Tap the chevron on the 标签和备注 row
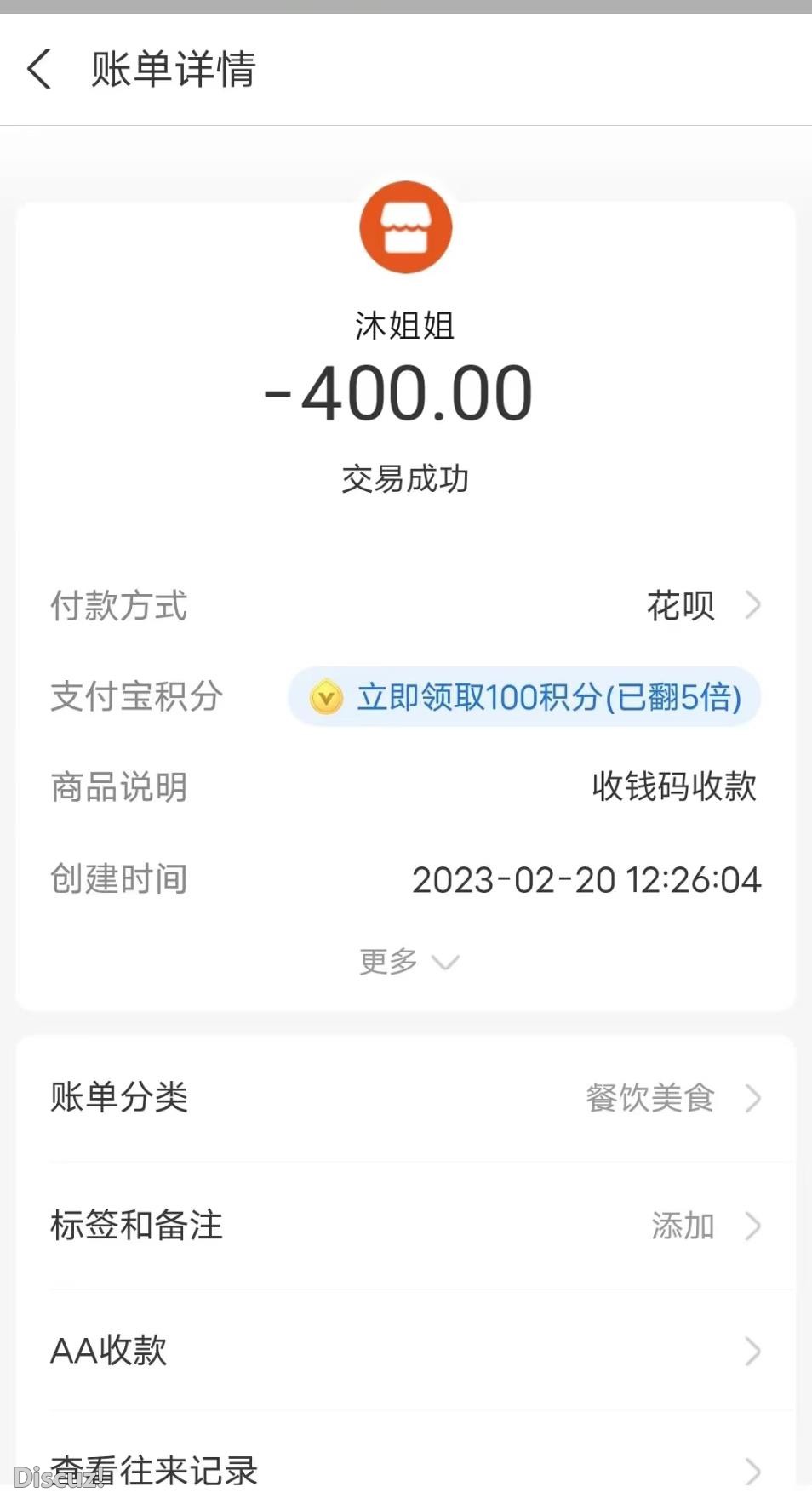 [x=752, y=1226]
